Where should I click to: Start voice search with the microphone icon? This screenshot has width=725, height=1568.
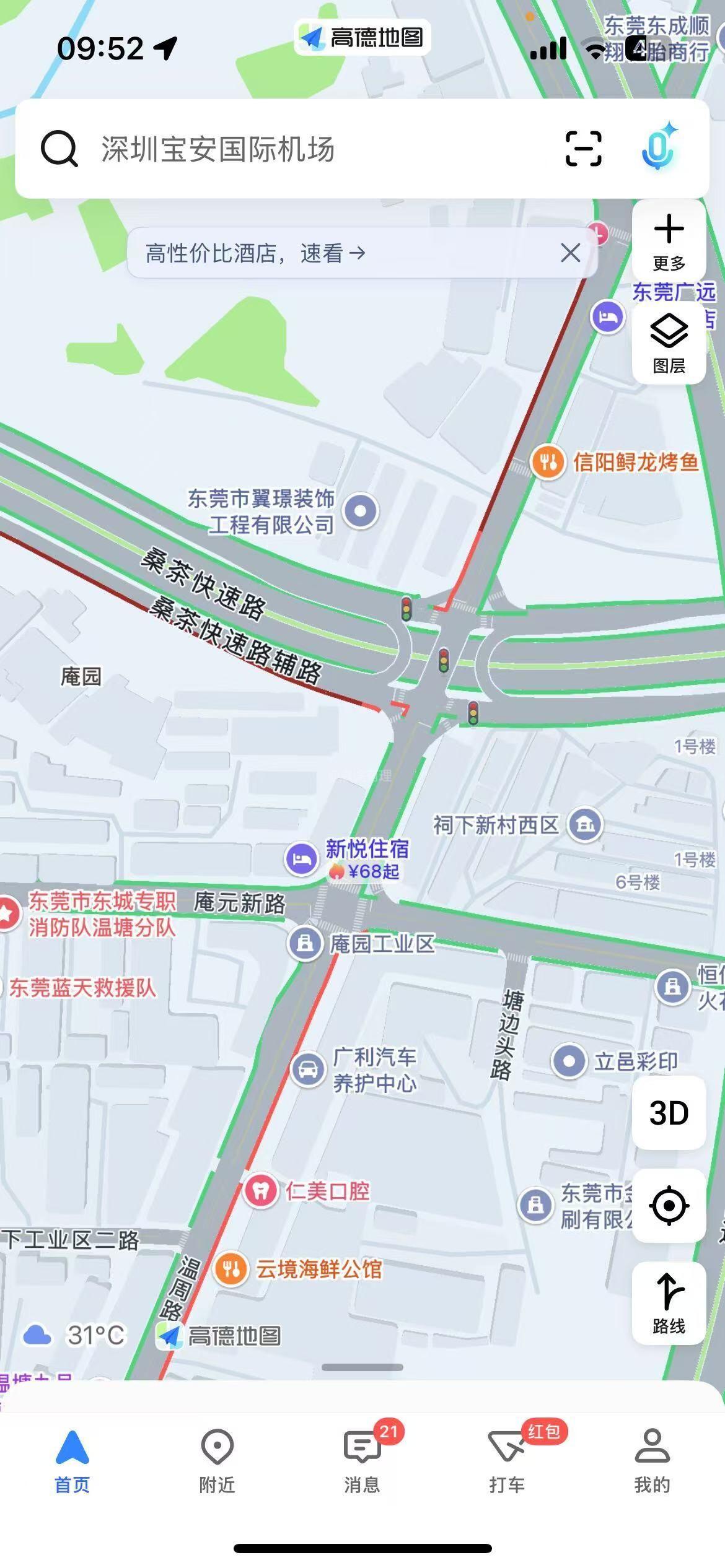(x=658, y=147)
